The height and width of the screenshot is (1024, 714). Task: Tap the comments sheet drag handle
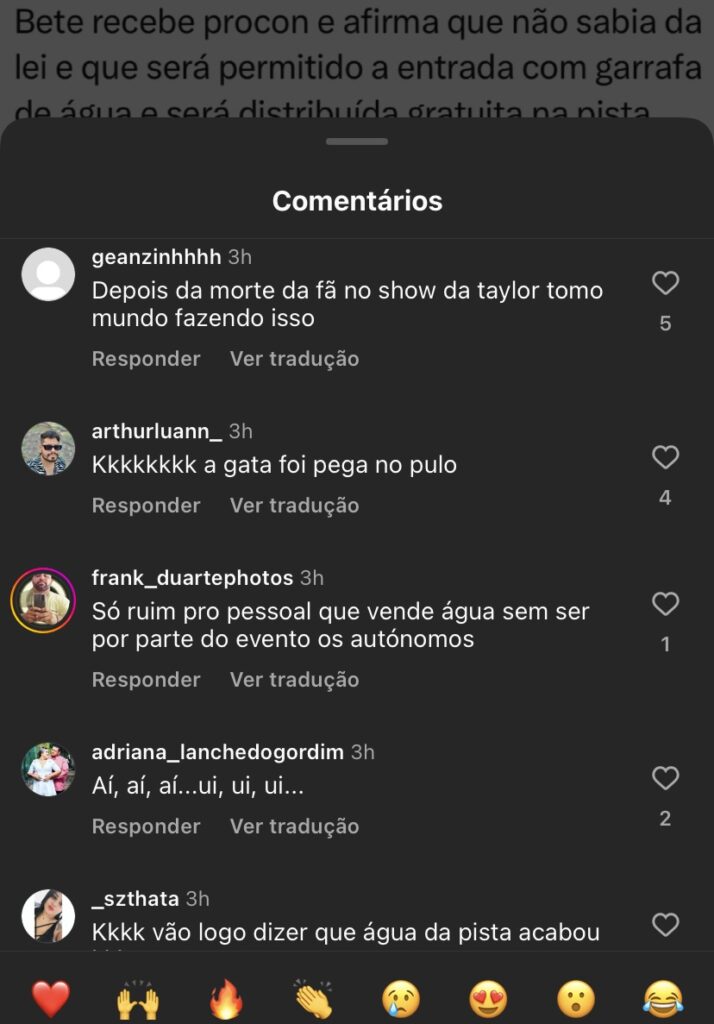pyautogui.click(x=357, y=142)
